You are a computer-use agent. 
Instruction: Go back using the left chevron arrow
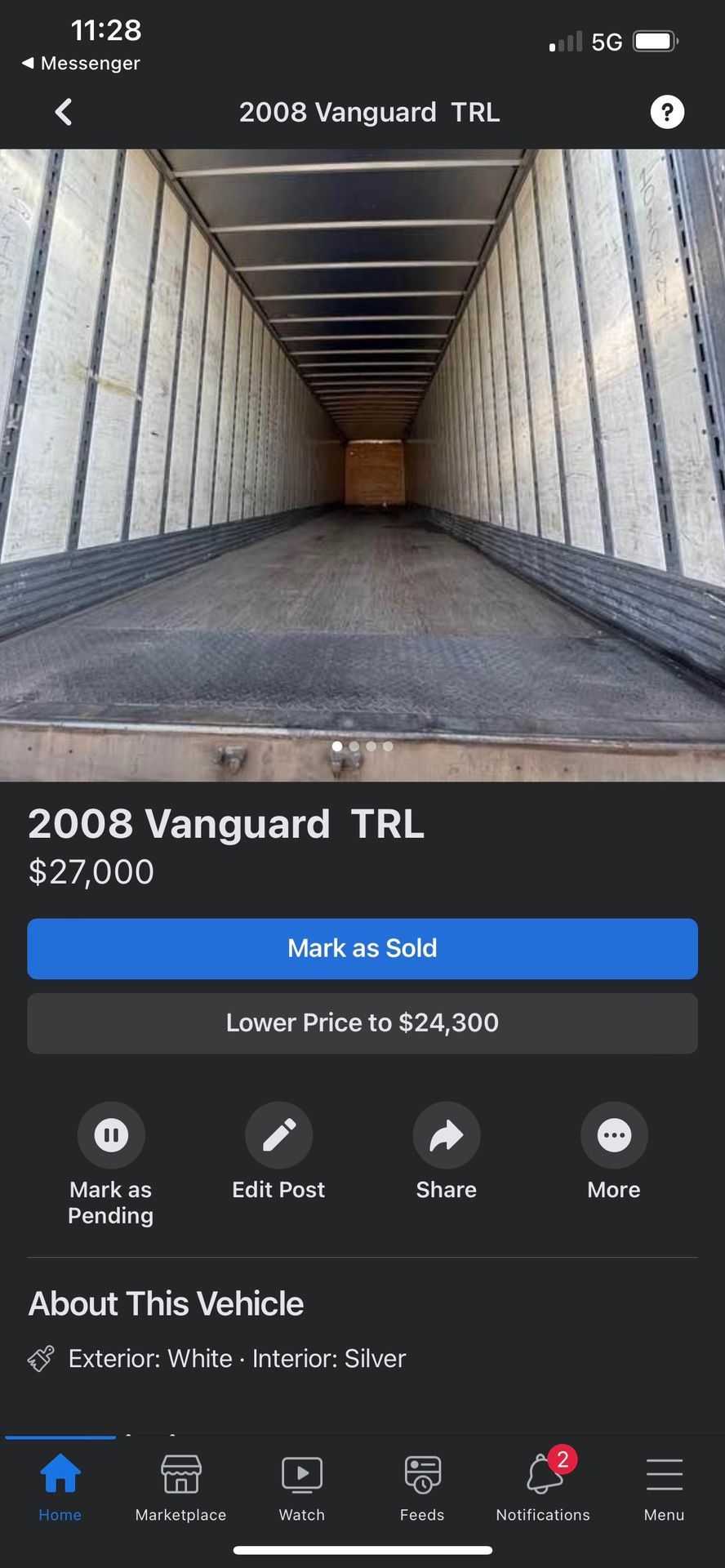tap(63, 112)
